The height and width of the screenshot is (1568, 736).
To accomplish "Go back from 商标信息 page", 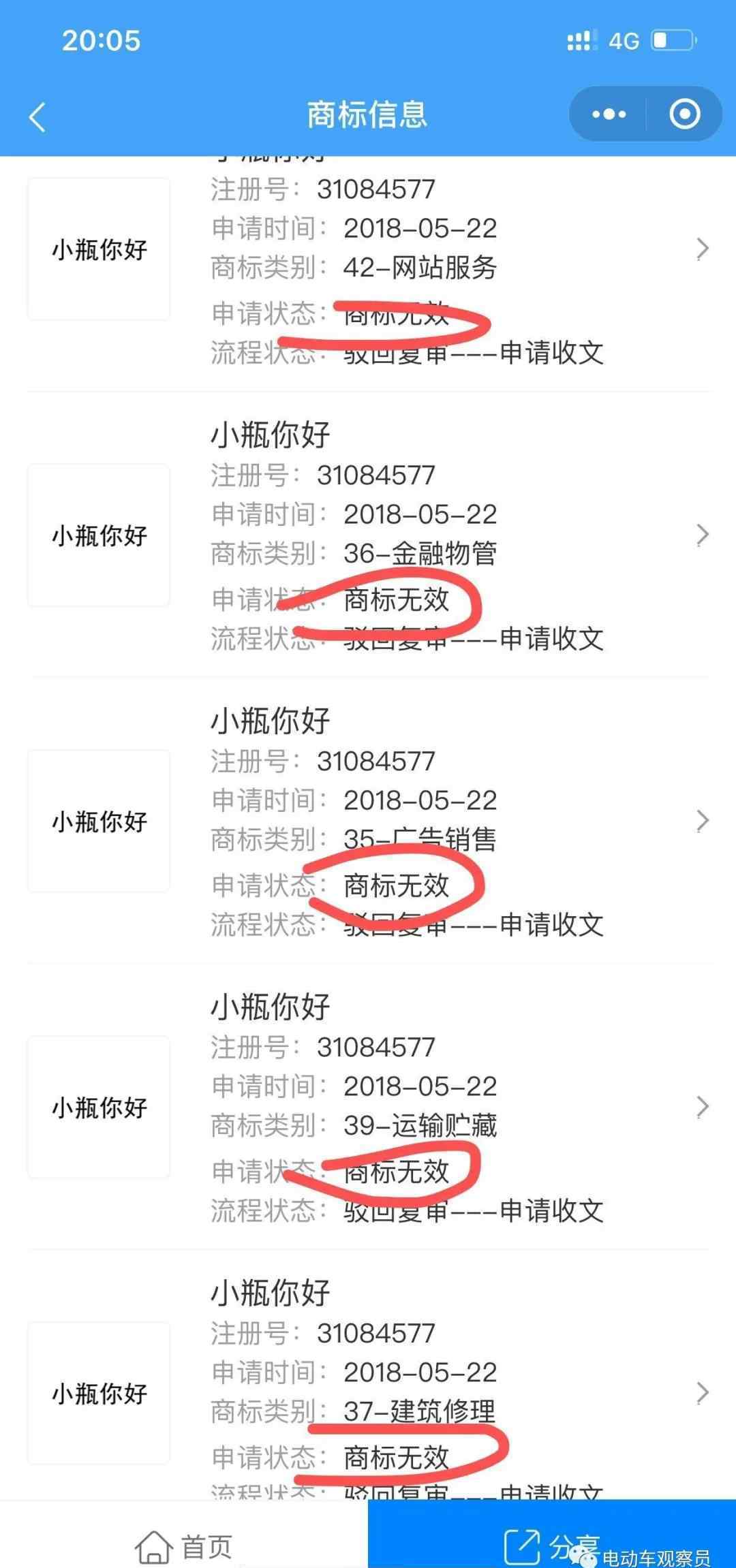I will (37, 116).
